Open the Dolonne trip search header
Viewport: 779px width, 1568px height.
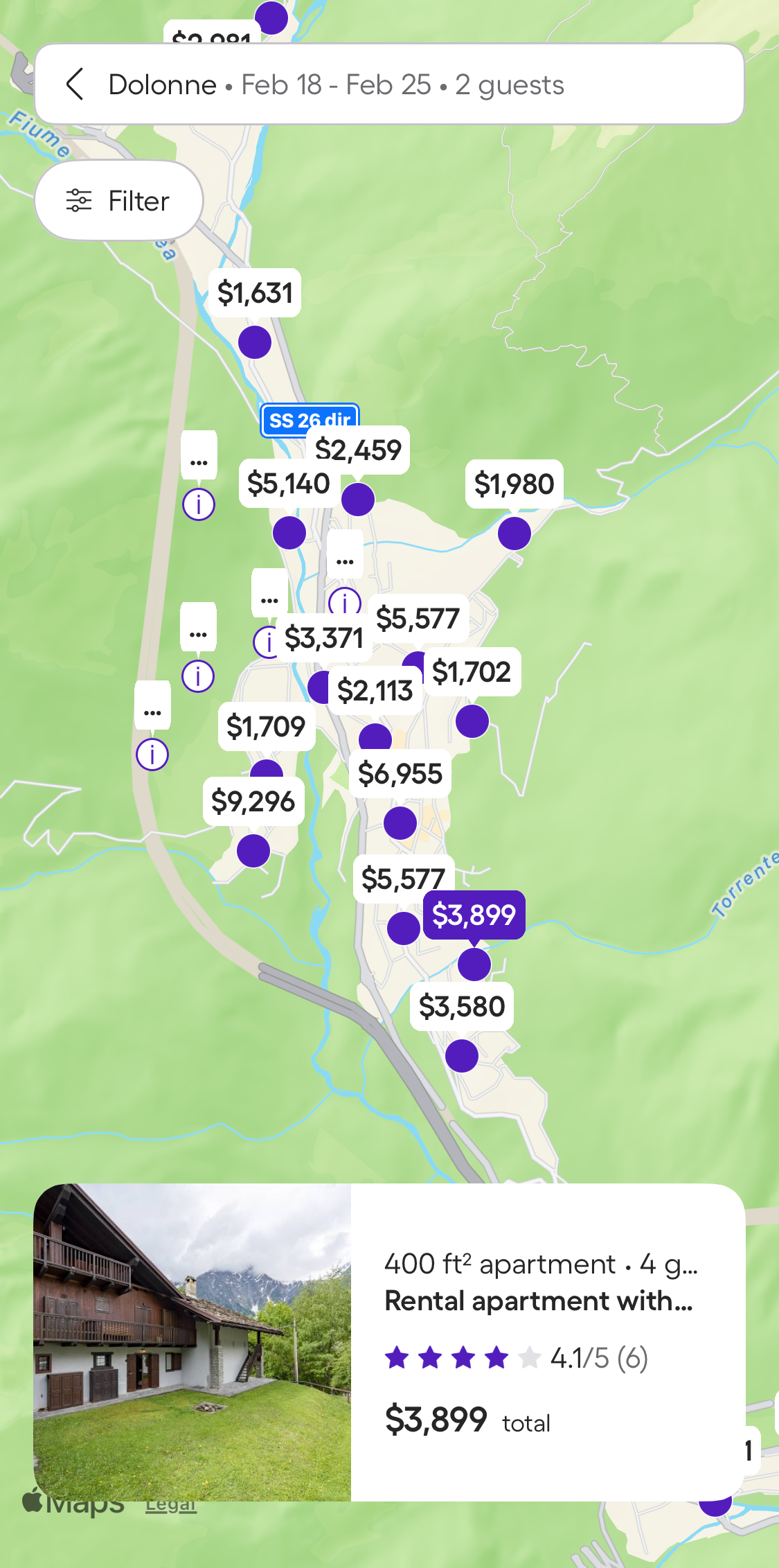(389, 85)
